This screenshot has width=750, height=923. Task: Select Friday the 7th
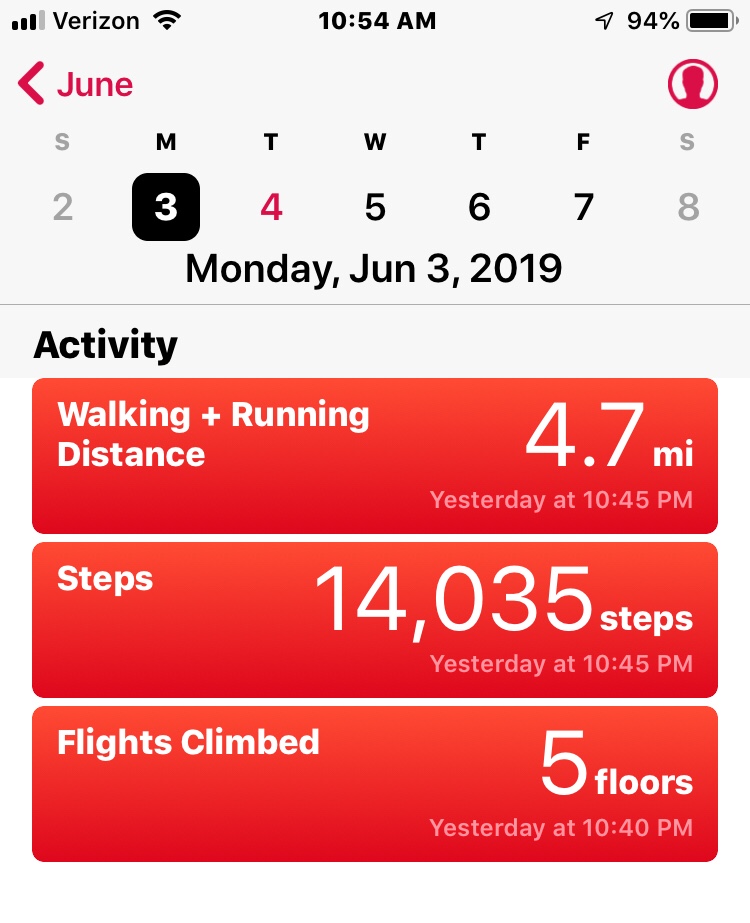coord(583,207)
